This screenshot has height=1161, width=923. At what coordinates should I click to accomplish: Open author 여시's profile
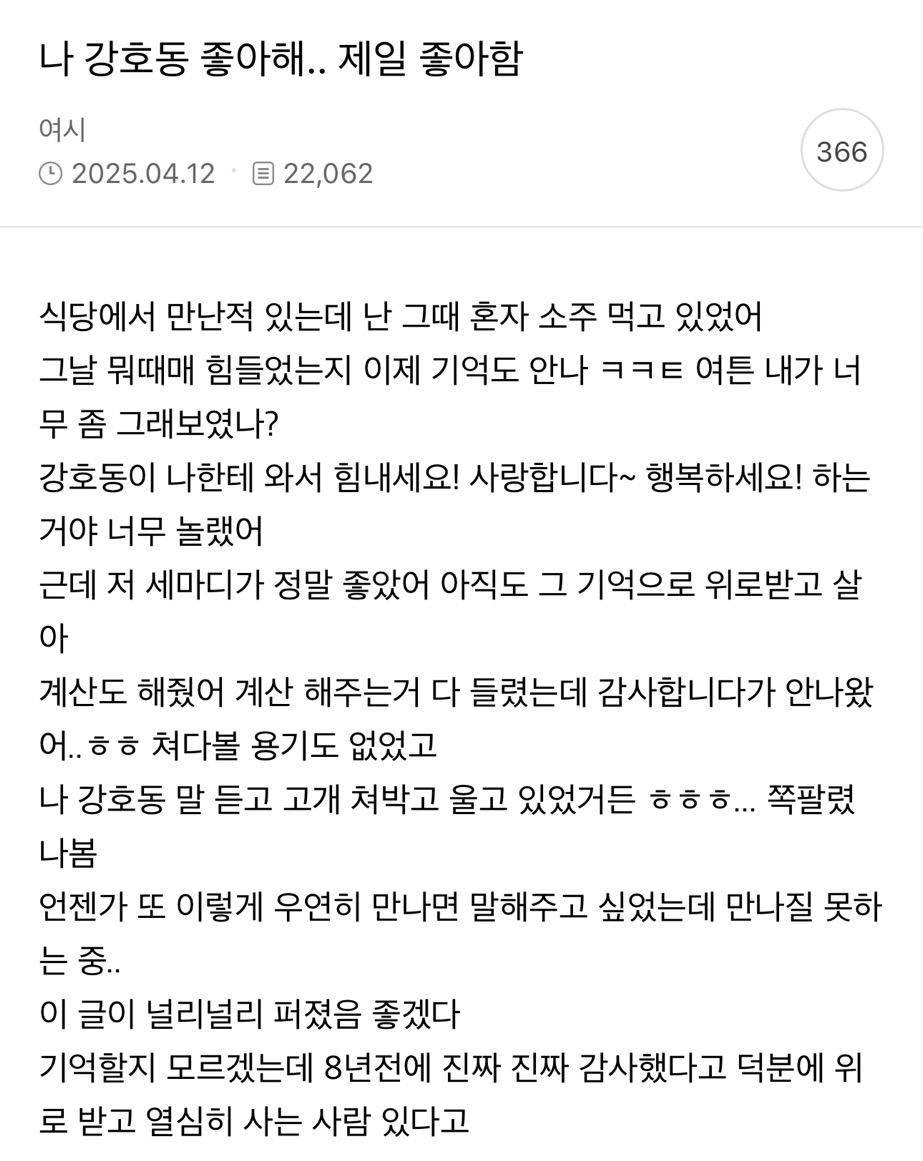point(62,130)
